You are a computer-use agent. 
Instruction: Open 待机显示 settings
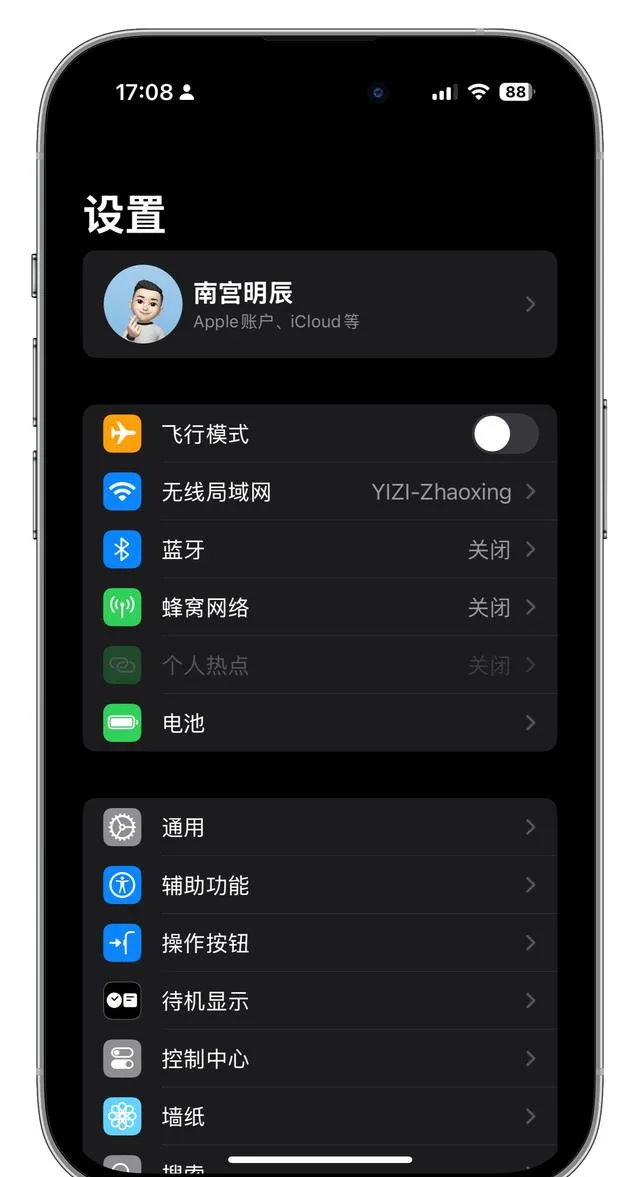(x=320, y=1001)
